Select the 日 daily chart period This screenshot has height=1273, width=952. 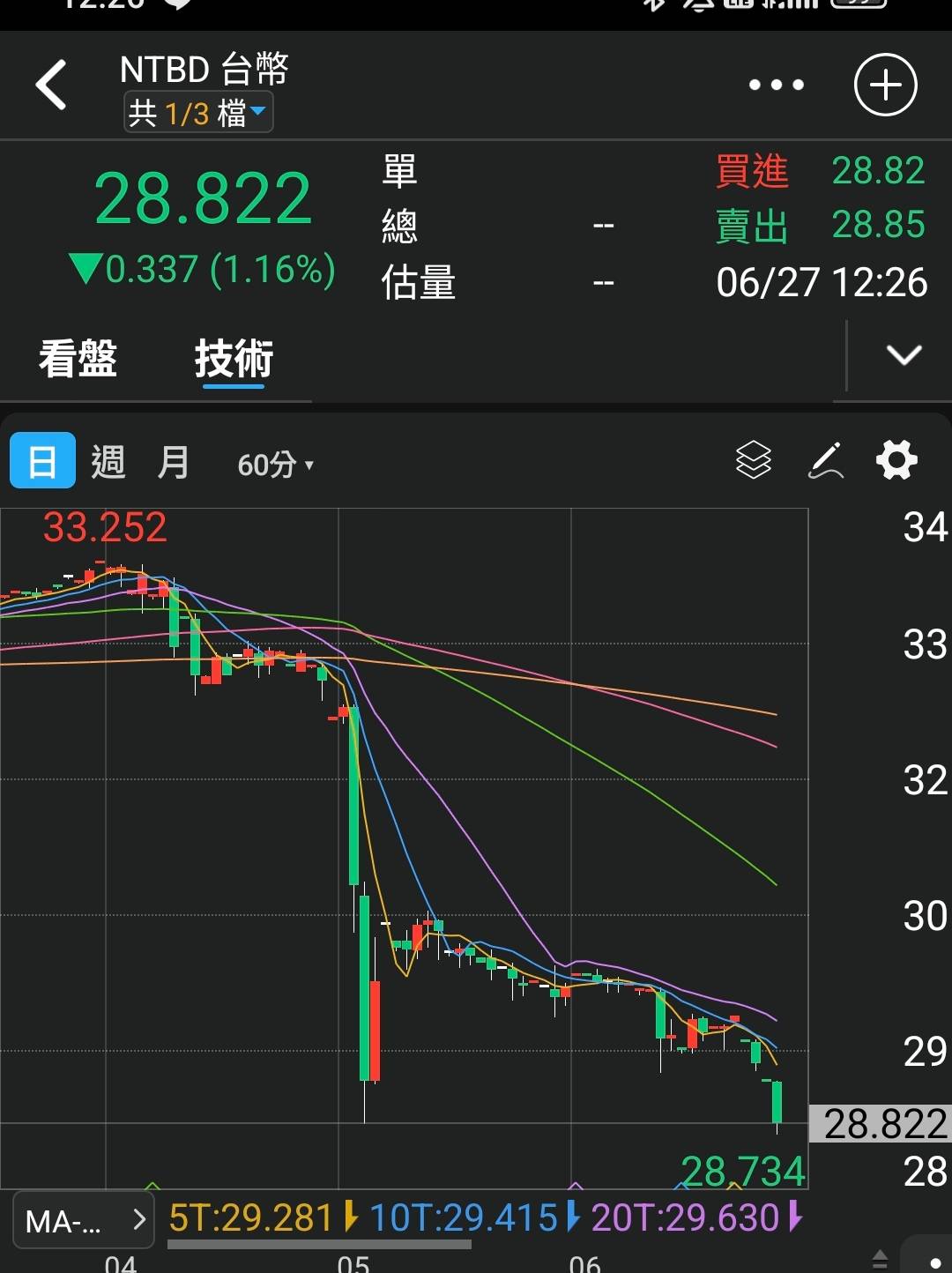pyautogui.click(x=42, y=462)
